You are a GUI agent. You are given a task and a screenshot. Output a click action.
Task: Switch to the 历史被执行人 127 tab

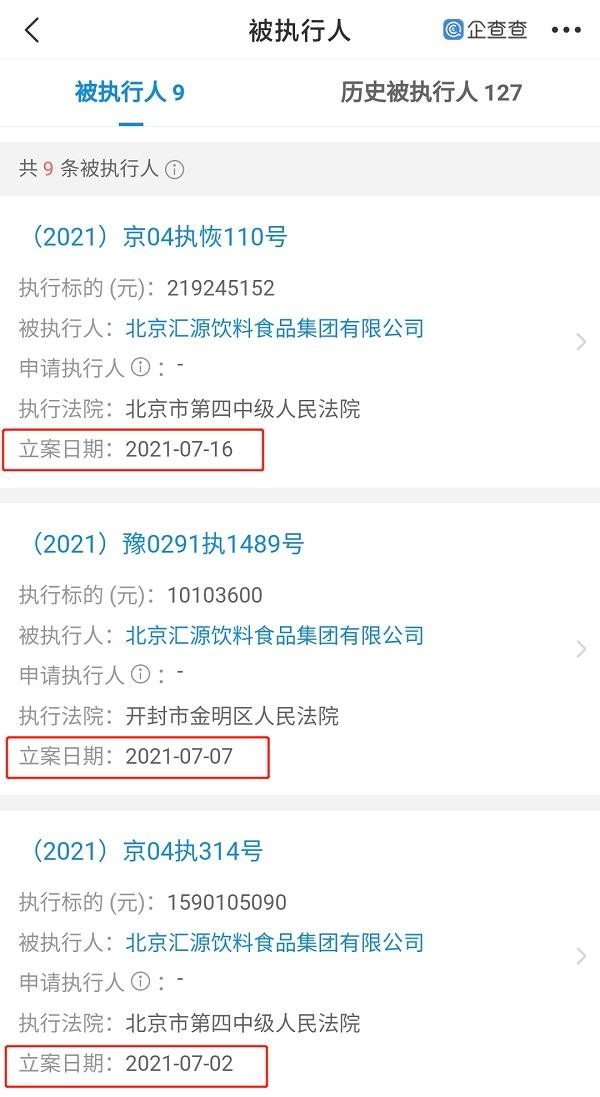[x=431, y=93]
